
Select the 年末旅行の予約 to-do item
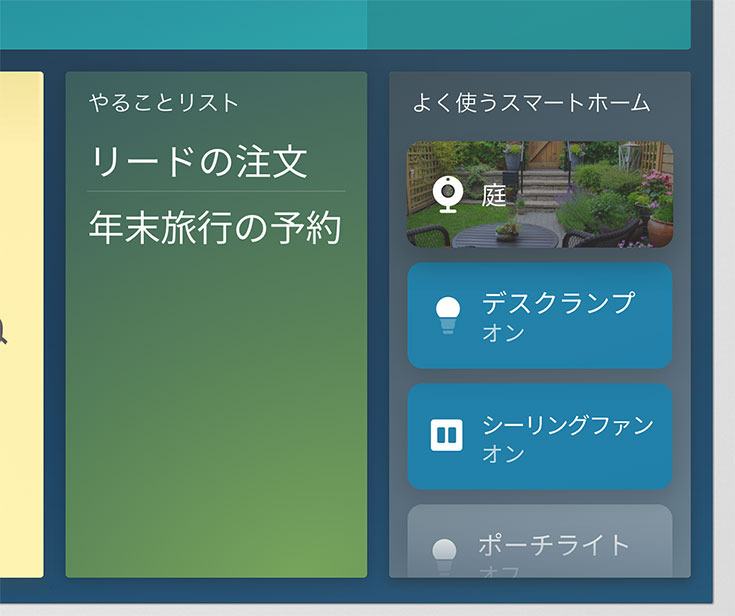pyautogui.click(x=215, y=228)
